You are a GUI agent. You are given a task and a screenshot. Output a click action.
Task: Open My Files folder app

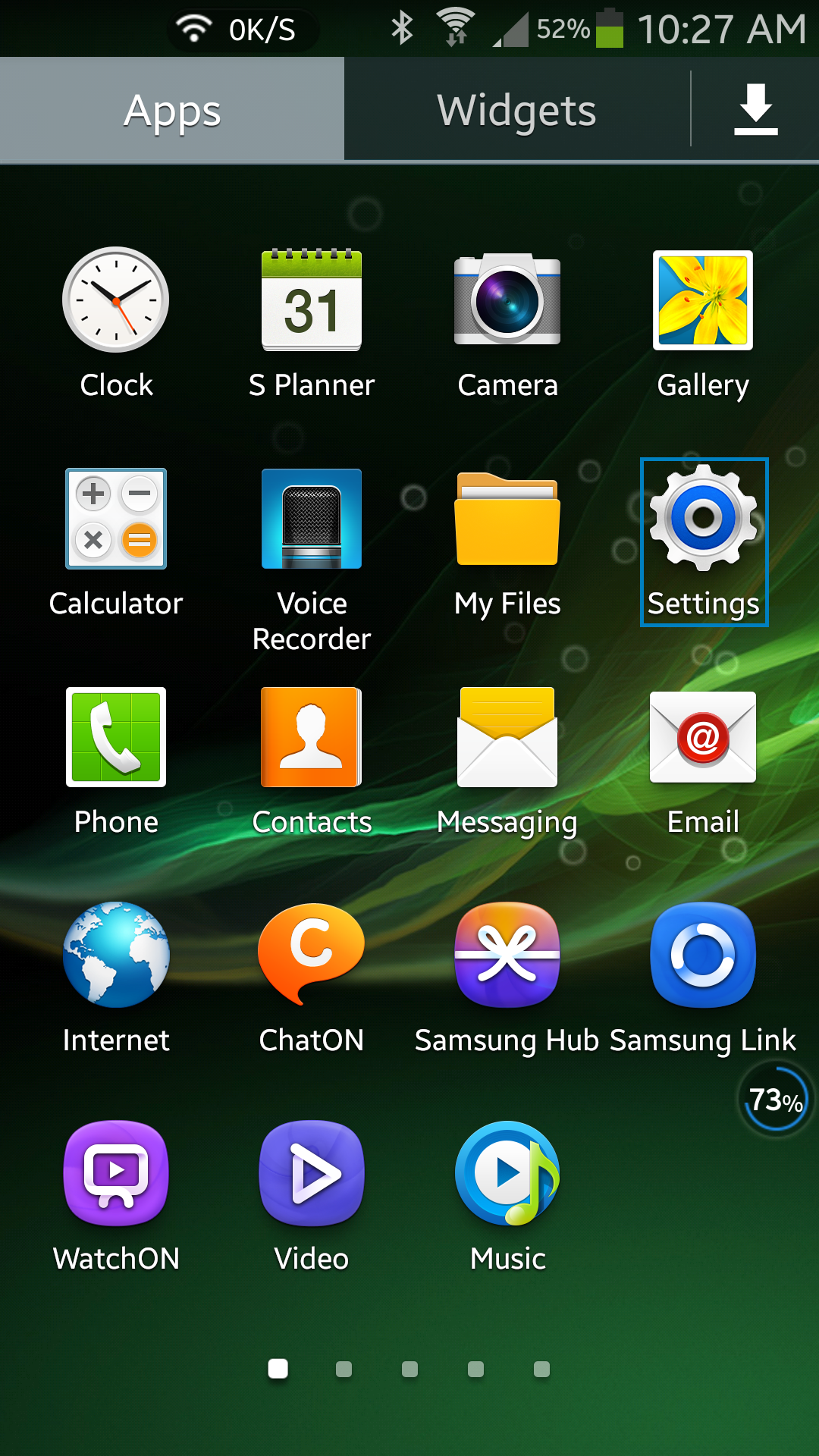pos(507,542)
